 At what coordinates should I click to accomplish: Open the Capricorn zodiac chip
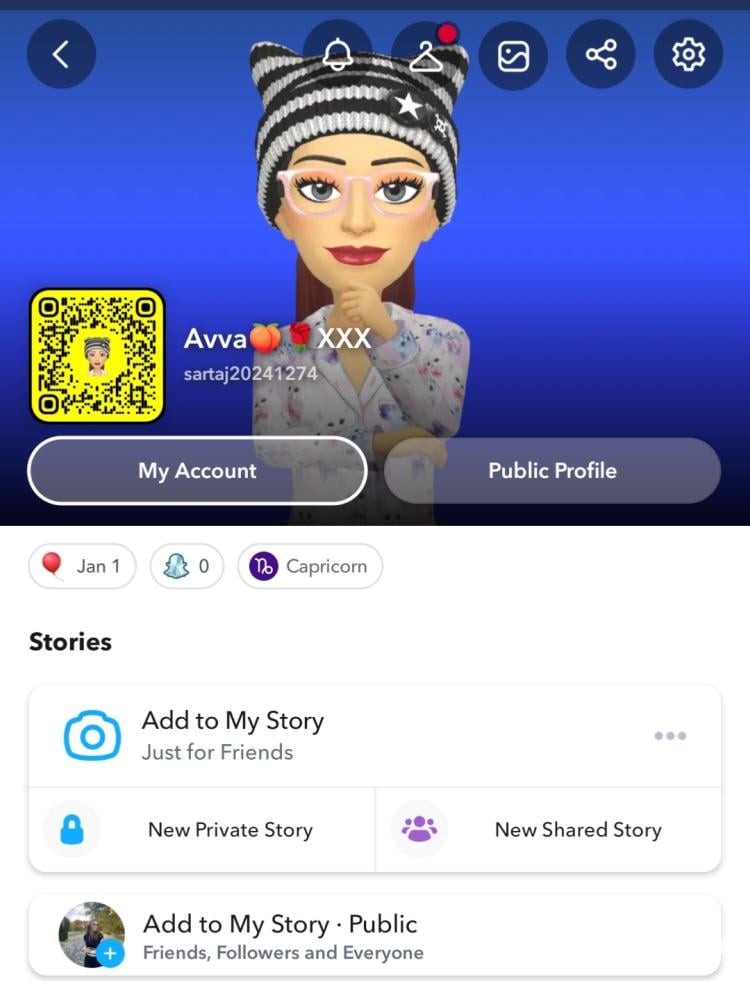tap(310, 566)
